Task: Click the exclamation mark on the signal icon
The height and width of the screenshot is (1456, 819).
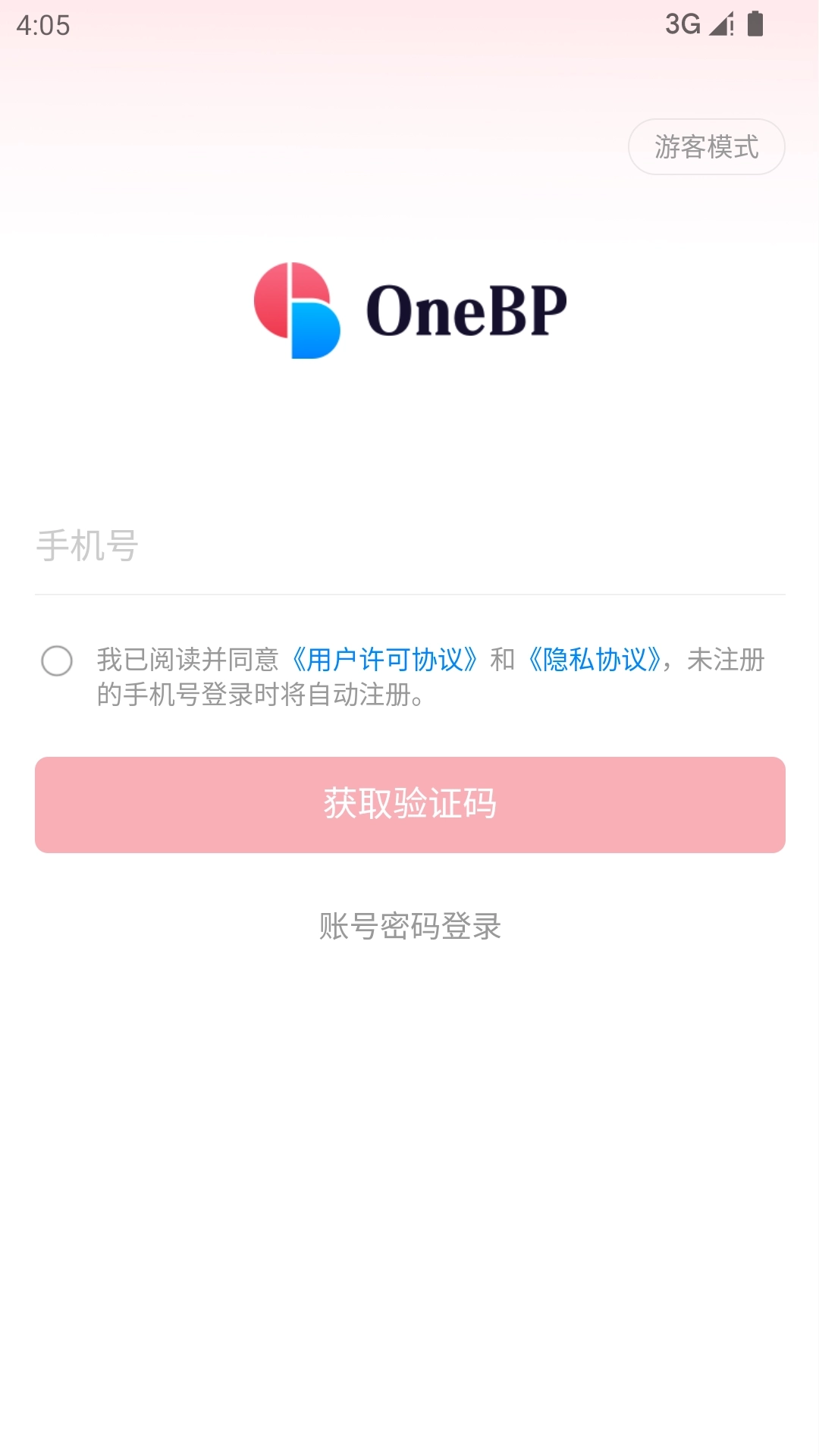Action: pyautogui.click(x=732, y=23)
